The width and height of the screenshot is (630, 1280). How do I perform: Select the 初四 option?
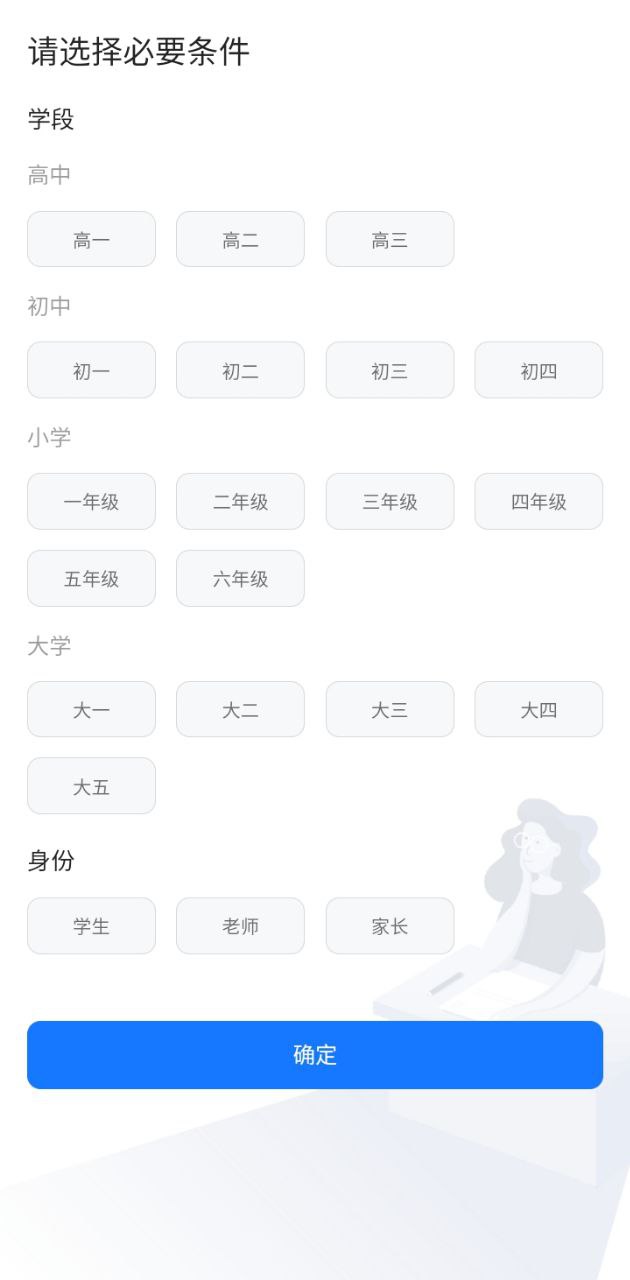click(x=538, y=371)
